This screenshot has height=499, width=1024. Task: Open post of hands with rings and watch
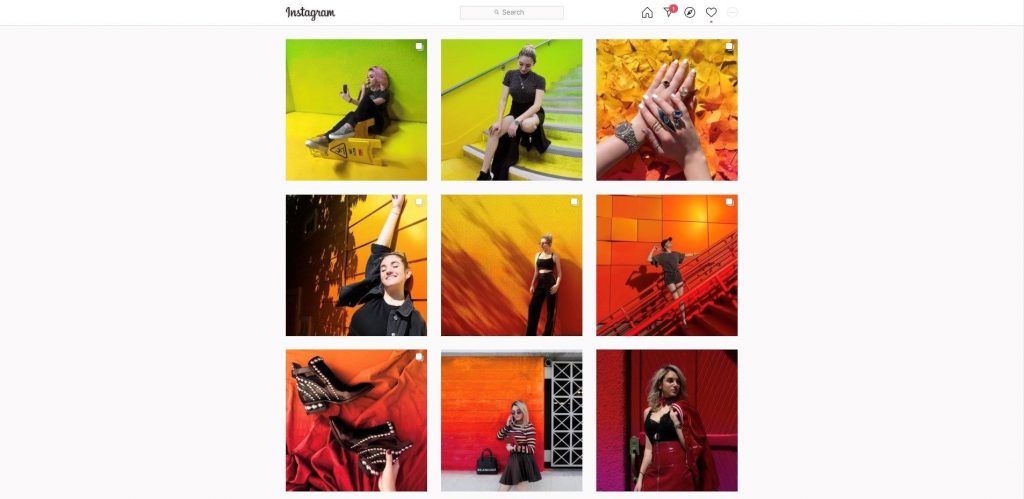667,110
